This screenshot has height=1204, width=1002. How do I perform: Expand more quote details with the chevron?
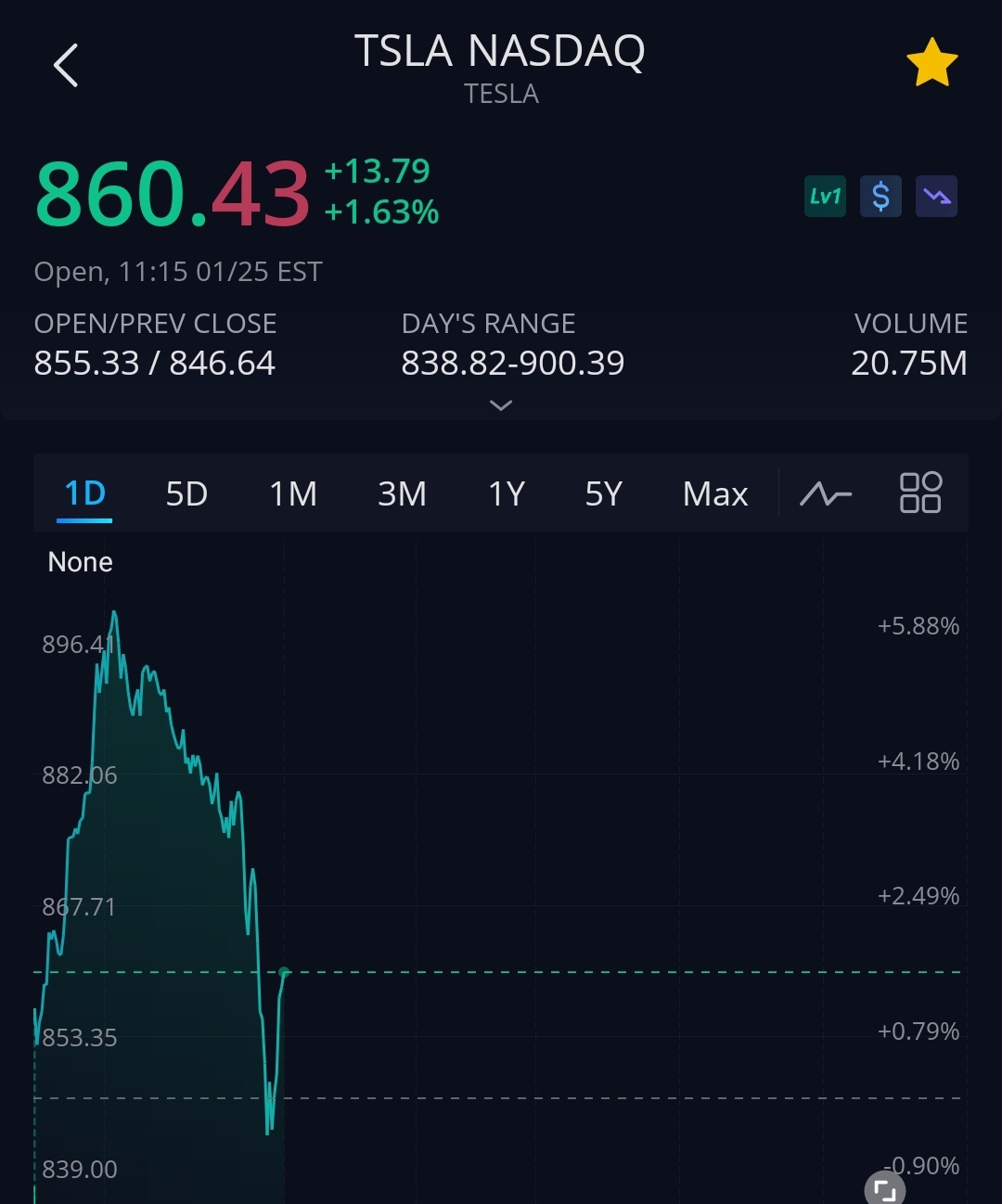pyautogui.click(x=501, y=405)
